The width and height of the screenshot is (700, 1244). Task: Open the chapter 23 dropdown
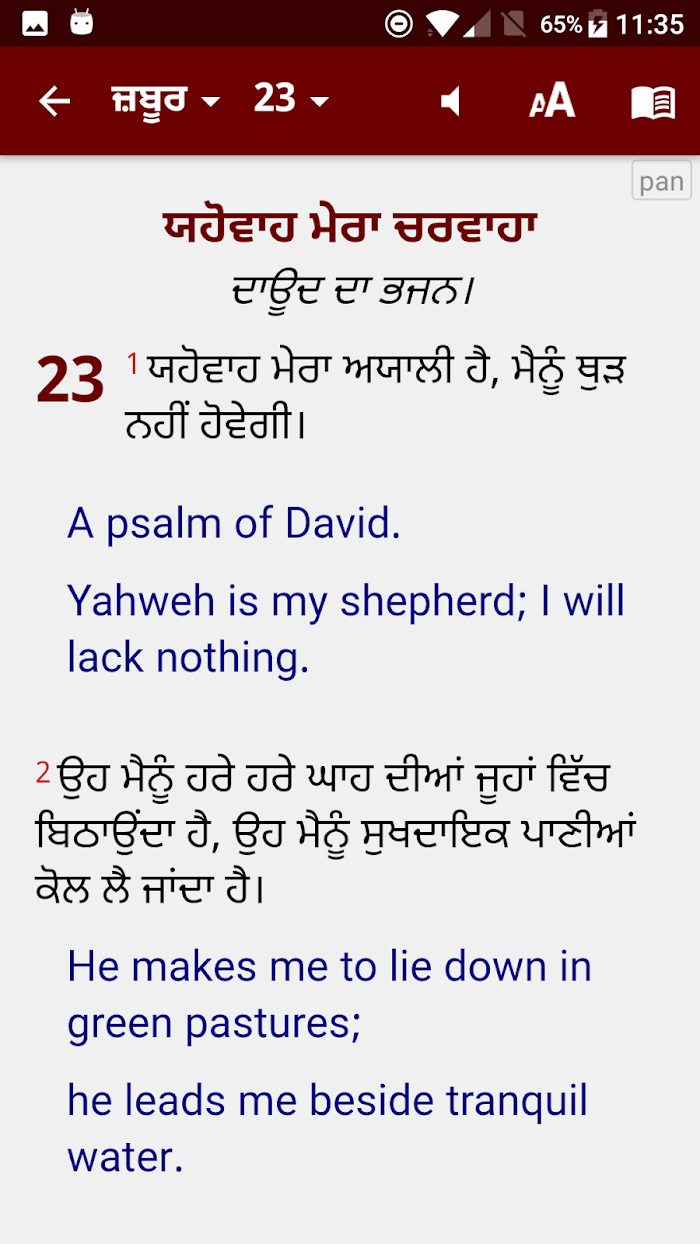291,100
